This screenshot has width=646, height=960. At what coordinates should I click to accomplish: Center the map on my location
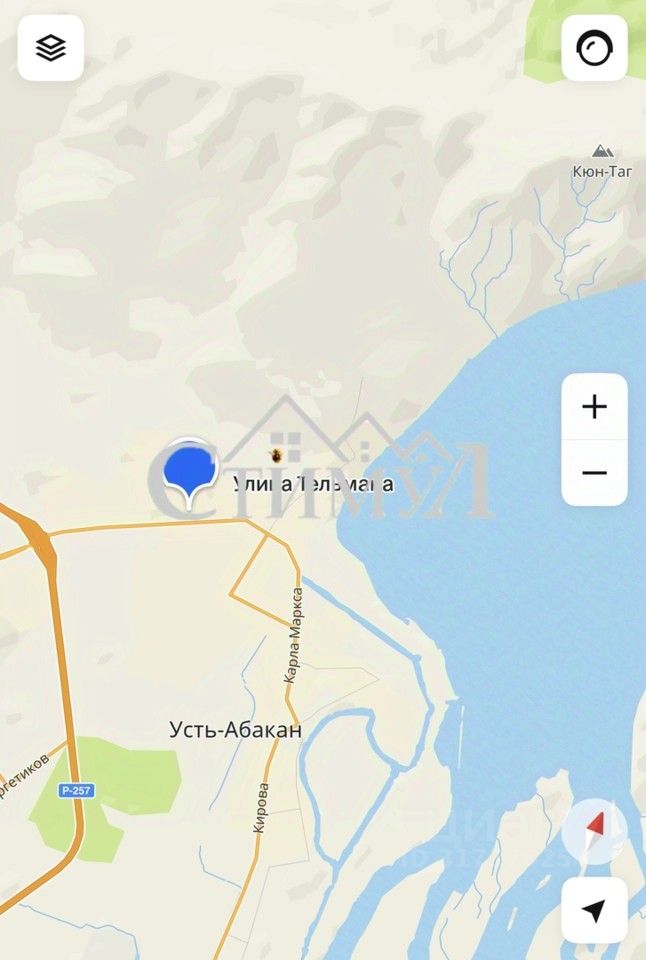click(x=594, y=910)
